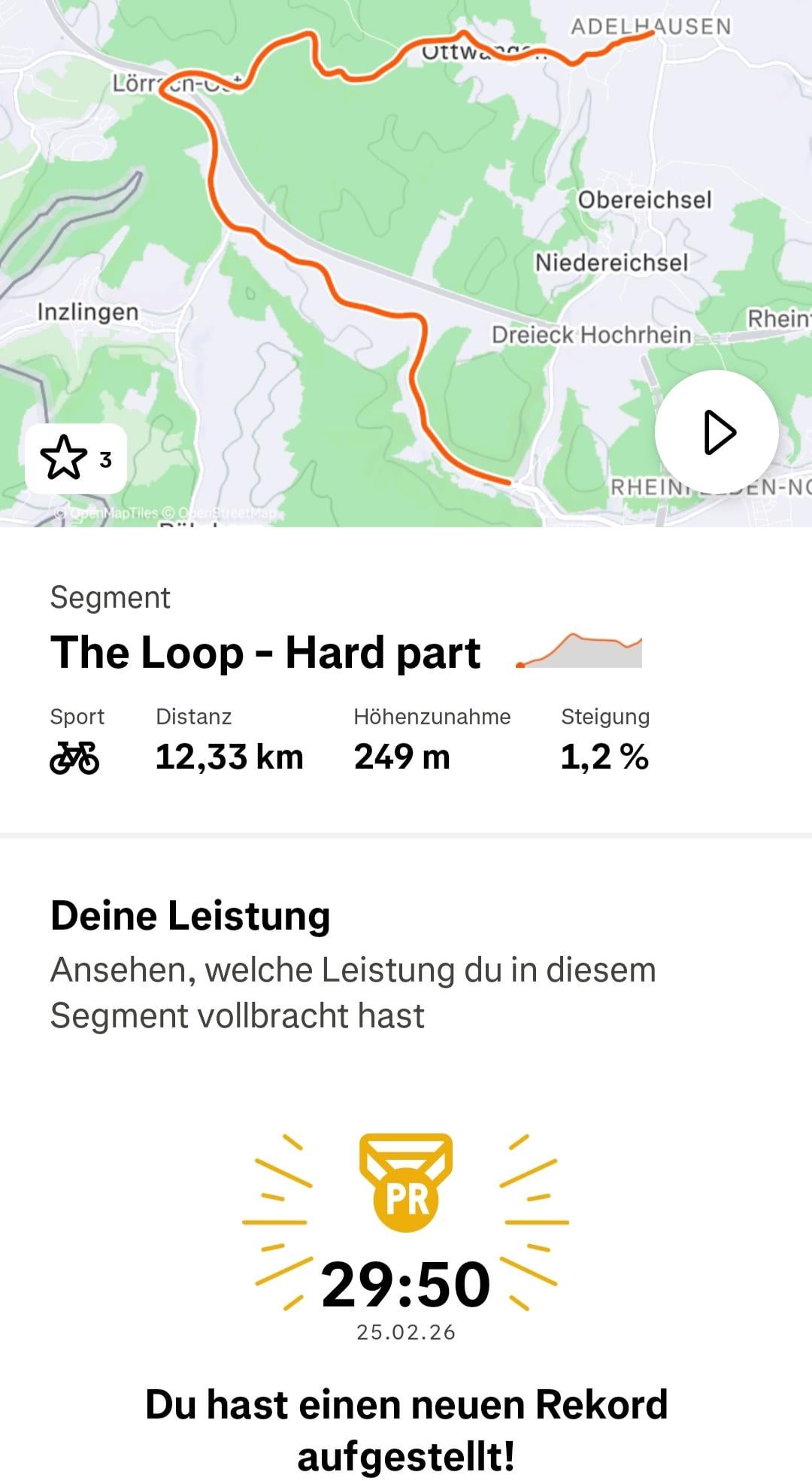
Task: Star the segment The Loop - Hard part
Action: coord(75,459)
